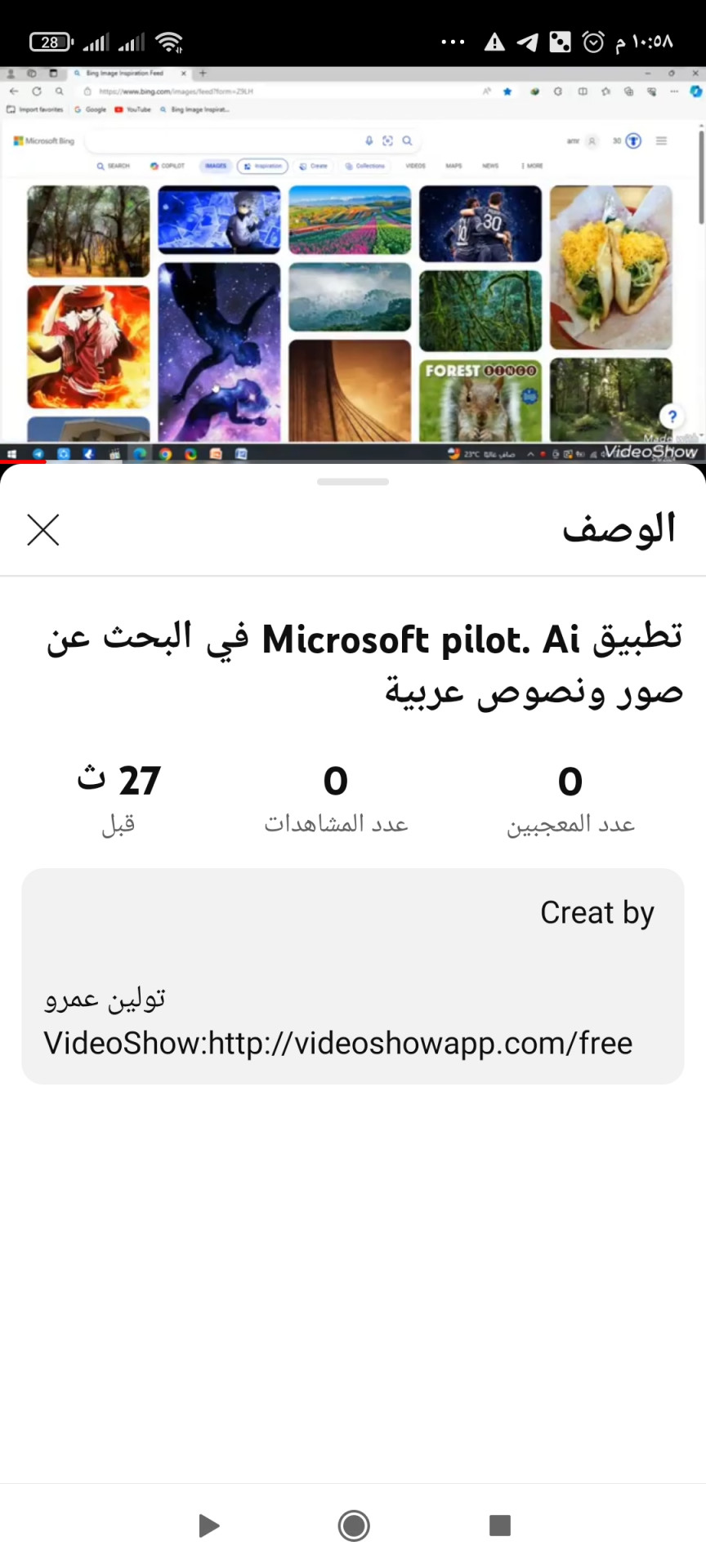The height and width of the screenshot is (1568, 706).
Task: Close the description panel
Action: (43, 530)
